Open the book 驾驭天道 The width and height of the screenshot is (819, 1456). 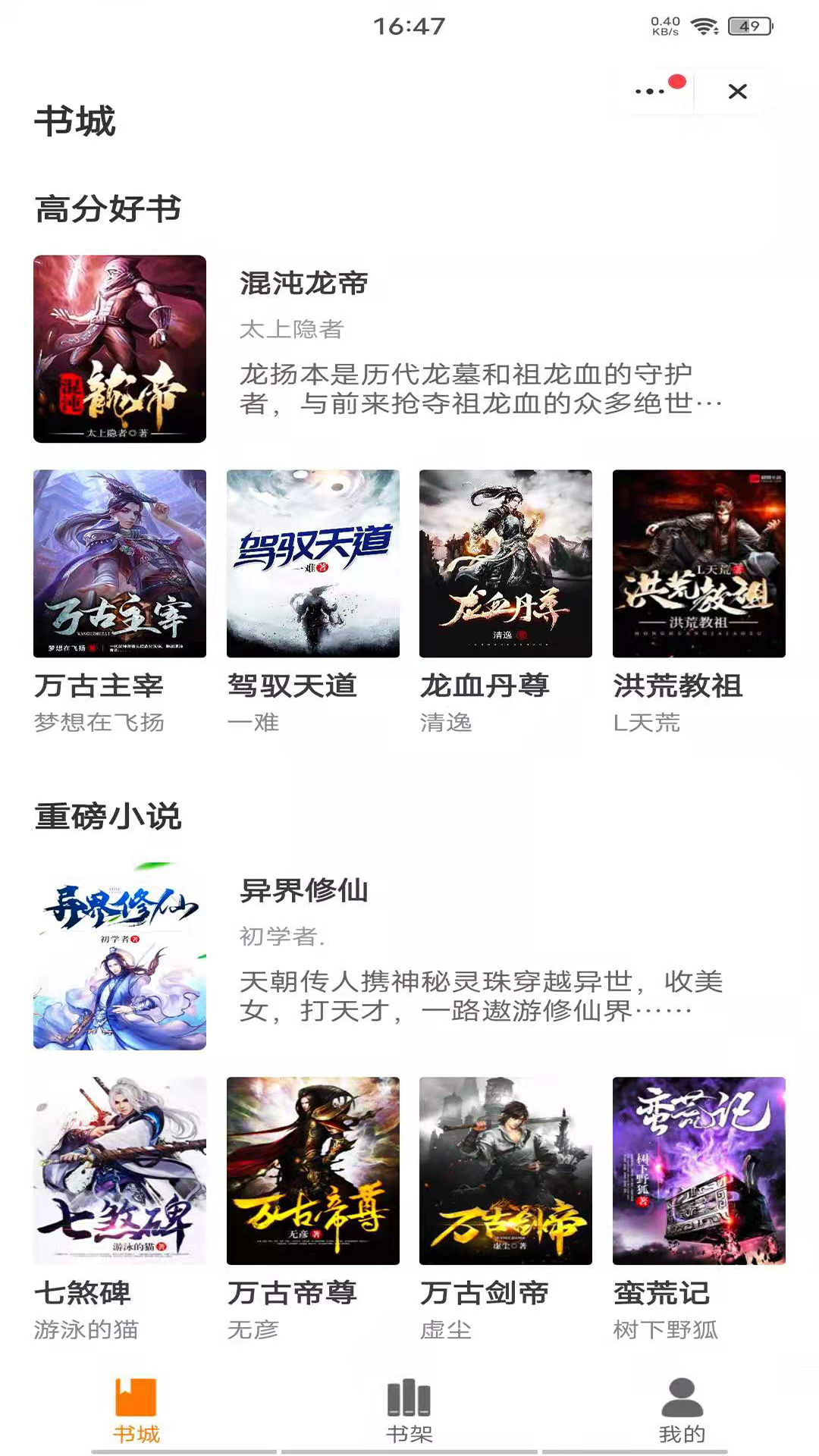pyautogui.click(x=312, y=563)
